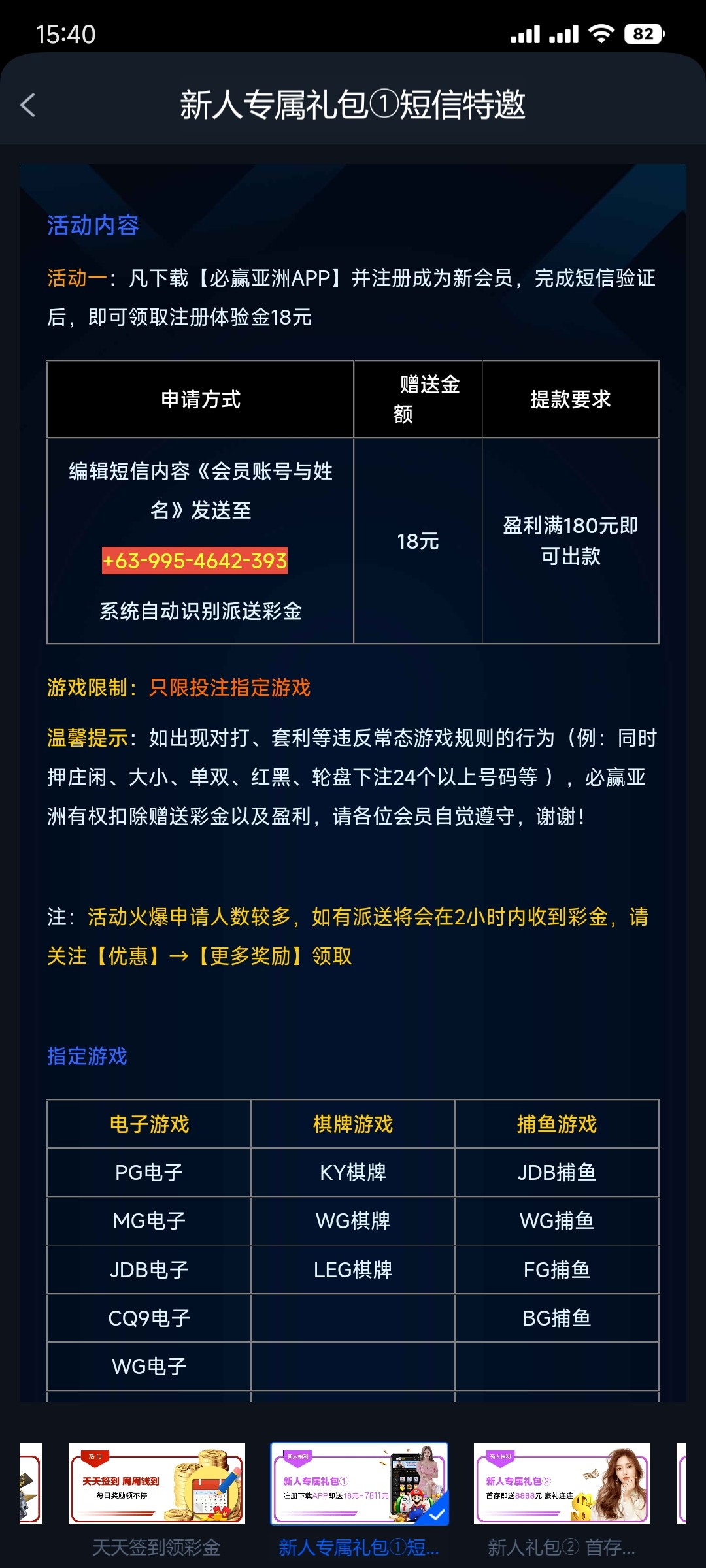
Task: Tap the highlighted +63-995-4642-393 phone number
Action: pos(195,561)
